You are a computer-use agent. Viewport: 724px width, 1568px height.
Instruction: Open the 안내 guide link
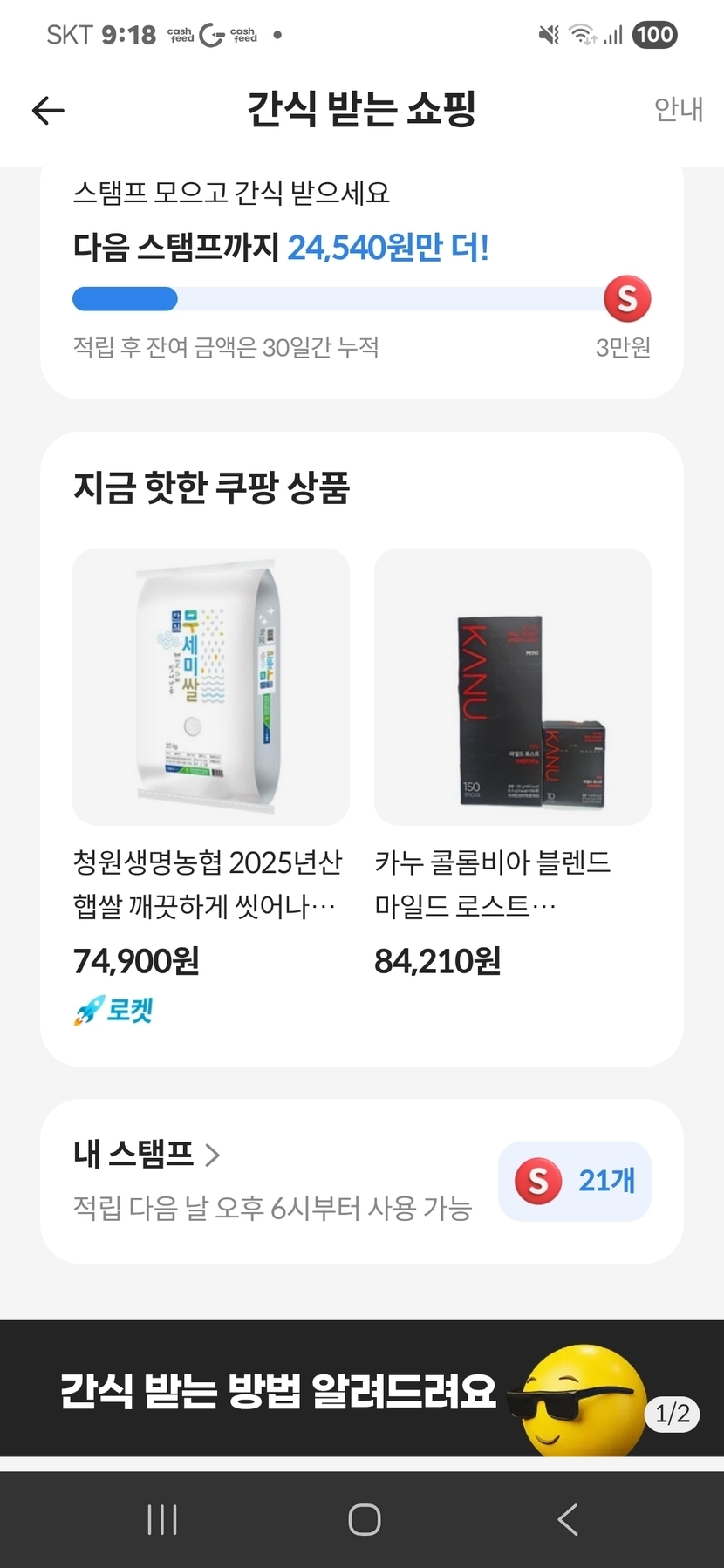[678, 110]
